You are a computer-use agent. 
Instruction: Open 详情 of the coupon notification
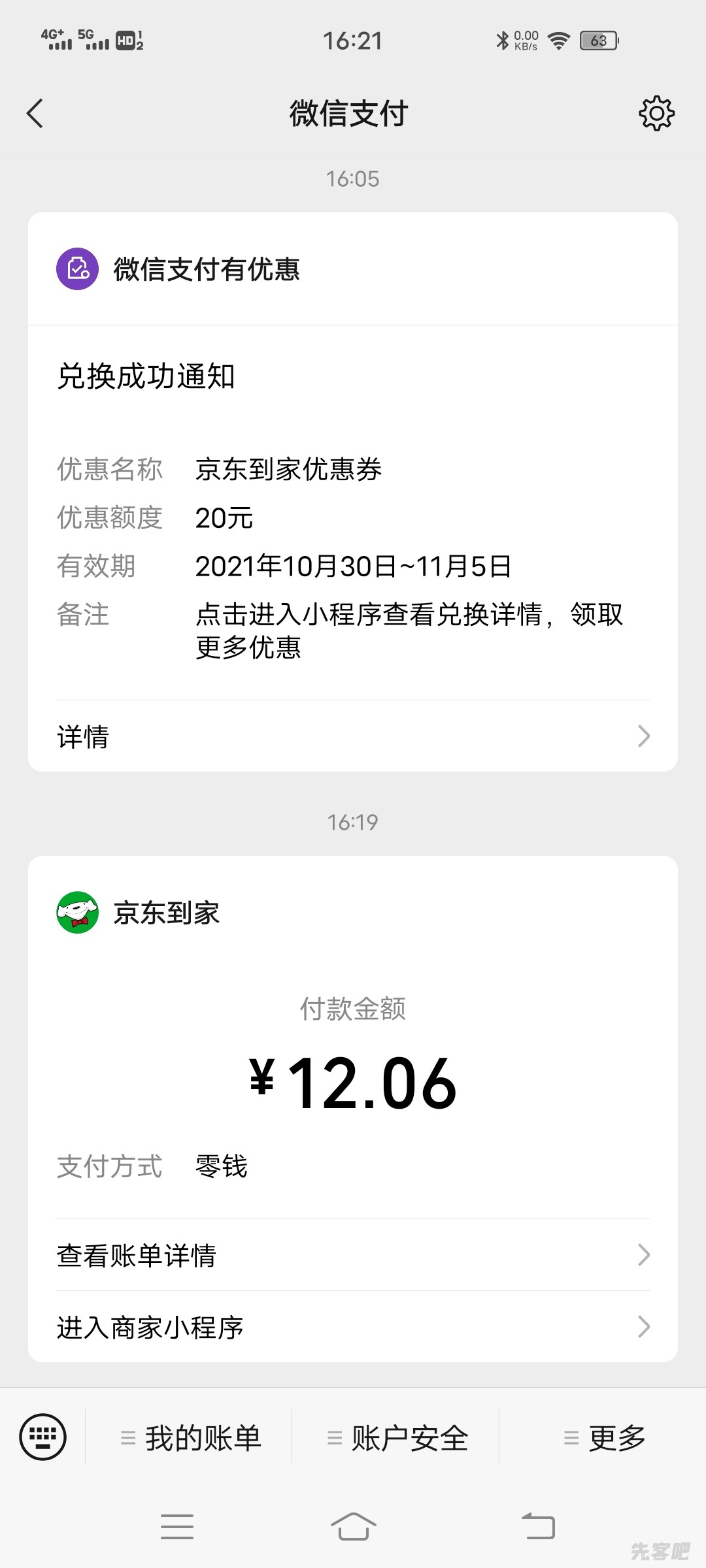tap(353, 736)
